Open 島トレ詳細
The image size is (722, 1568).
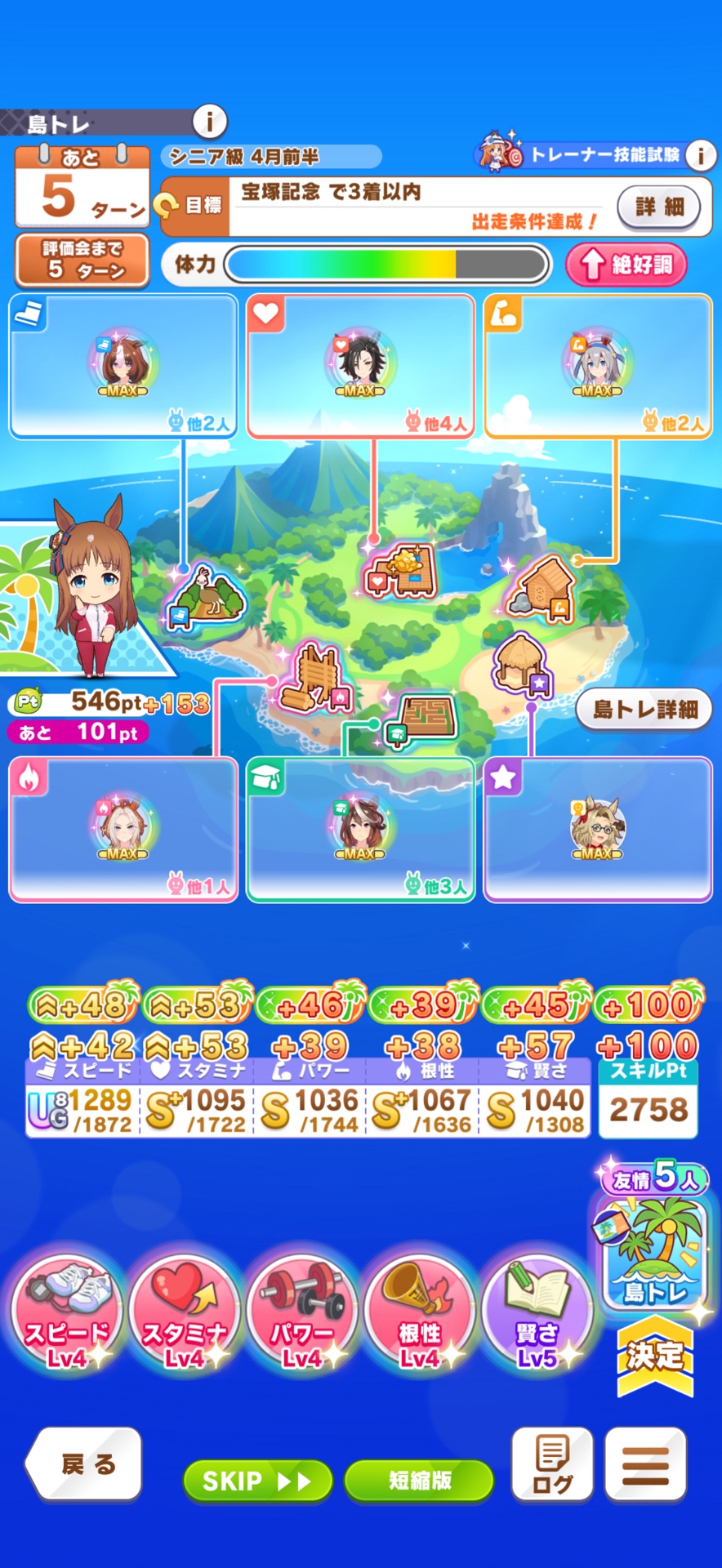644,709
